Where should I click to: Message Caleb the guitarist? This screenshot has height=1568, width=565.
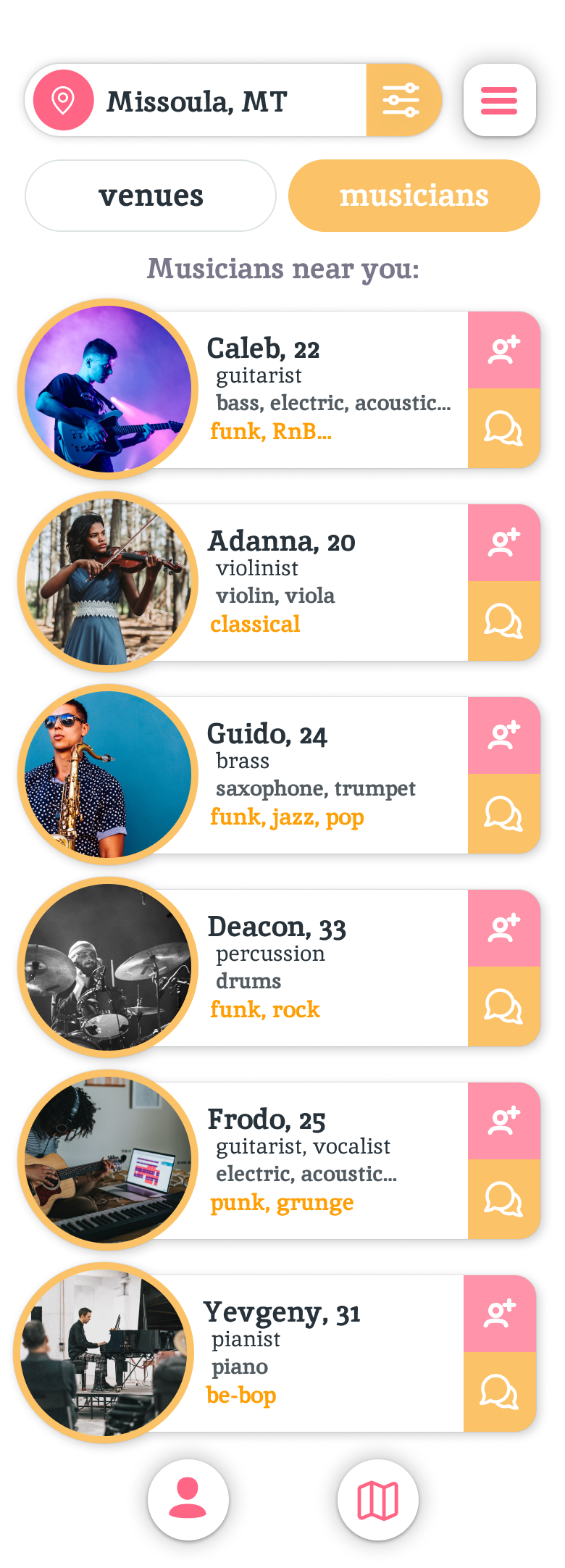[x=503, y=428]
